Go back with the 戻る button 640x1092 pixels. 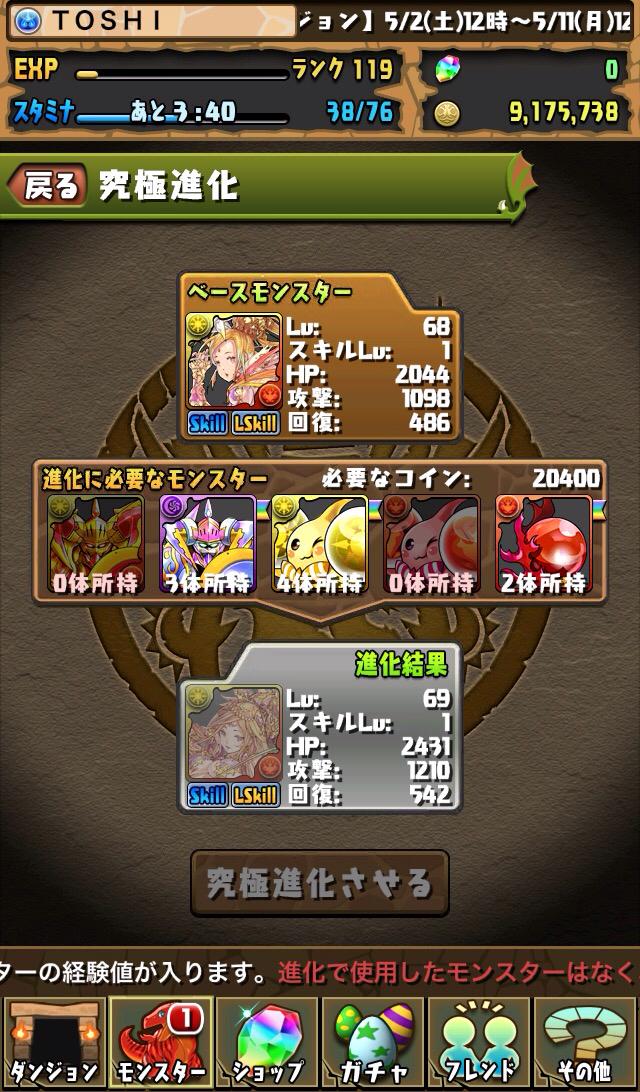click(x=48, y=186)
